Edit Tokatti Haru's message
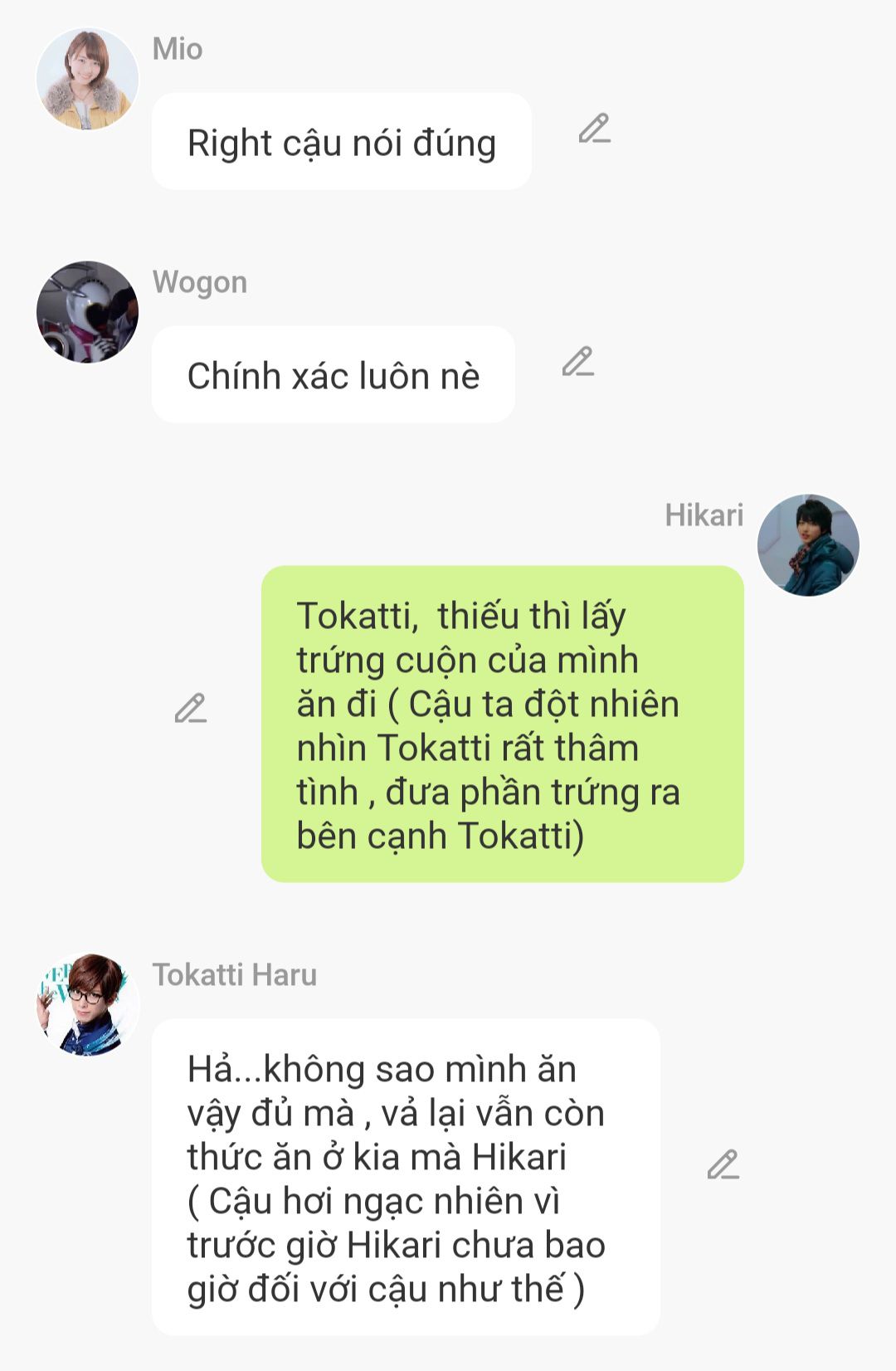 (x=723, y=1165)
